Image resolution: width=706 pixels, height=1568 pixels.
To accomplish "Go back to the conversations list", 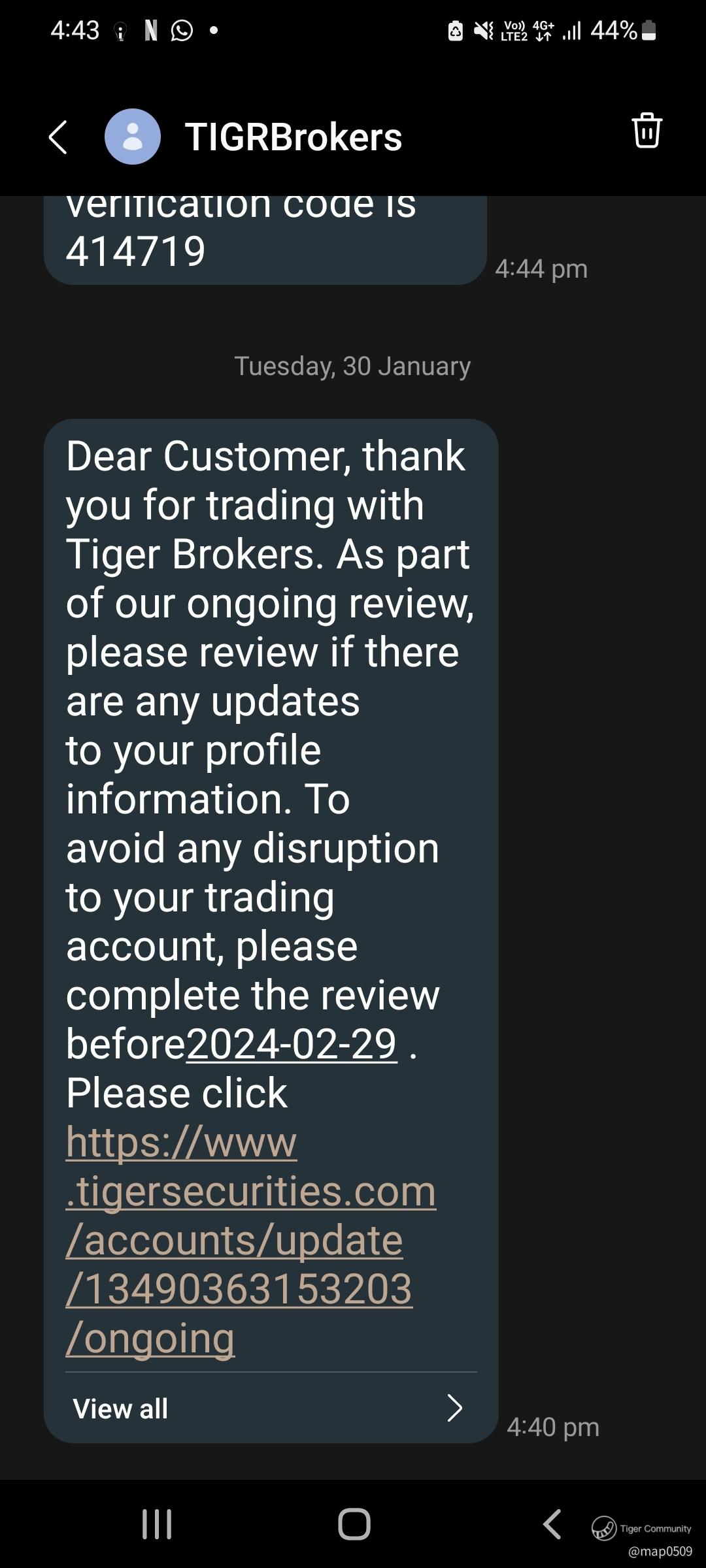I will pyautogui.click(x=58, y=137).
